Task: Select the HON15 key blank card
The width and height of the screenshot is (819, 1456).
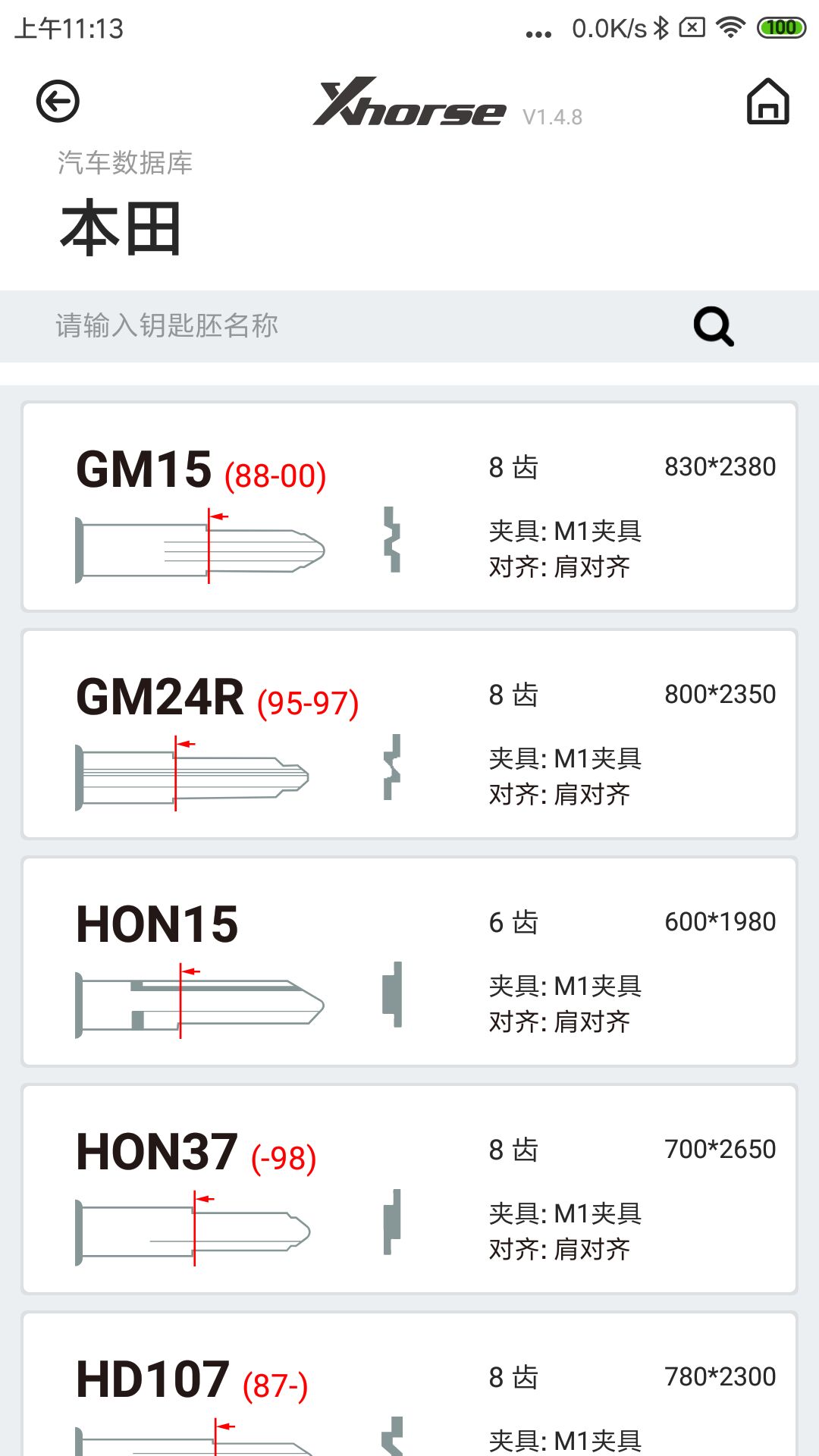Action: (x=409, y=959)
